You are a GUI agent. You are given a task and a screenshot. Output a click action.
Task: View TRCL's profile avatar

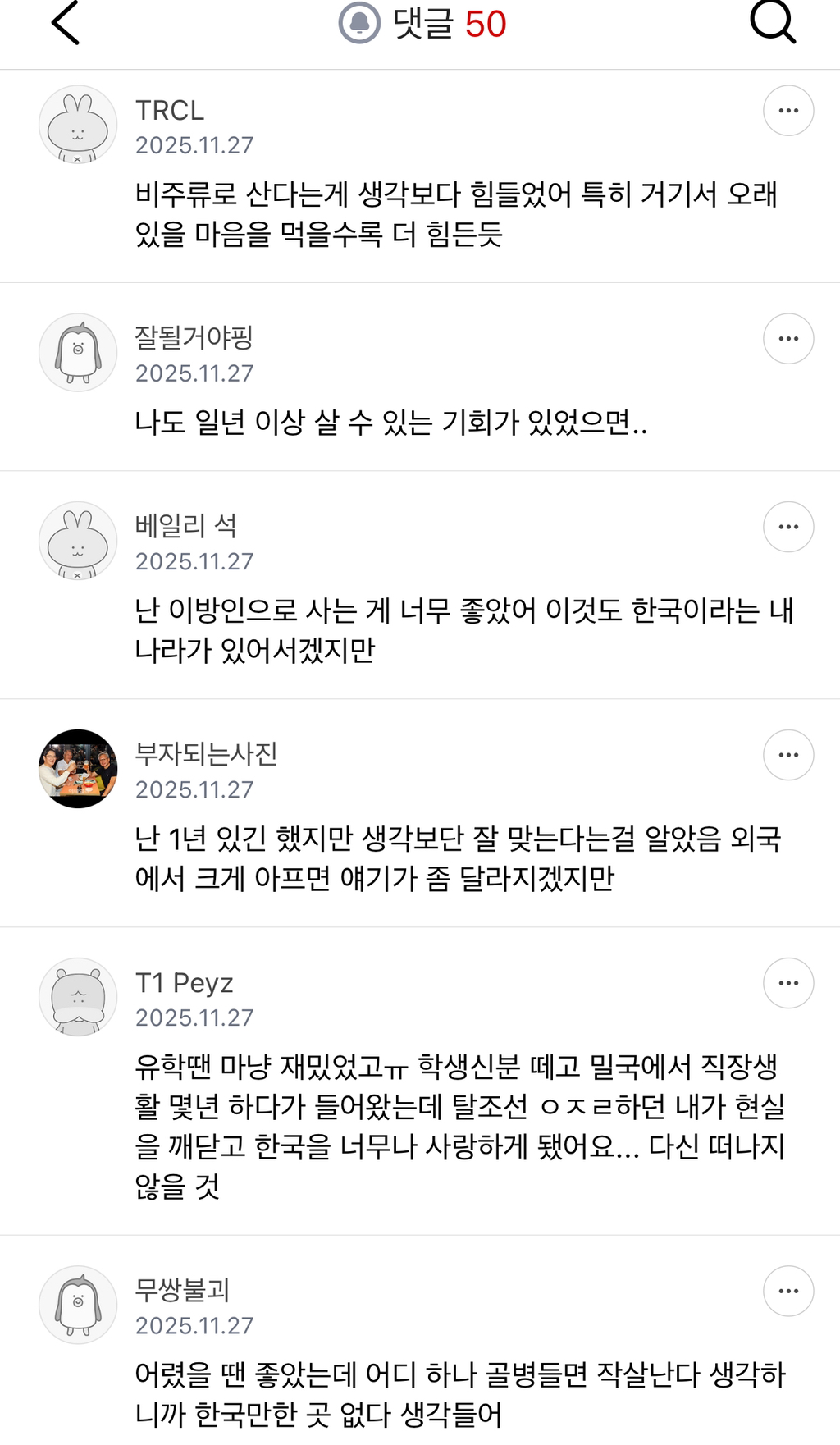[78, 125]
